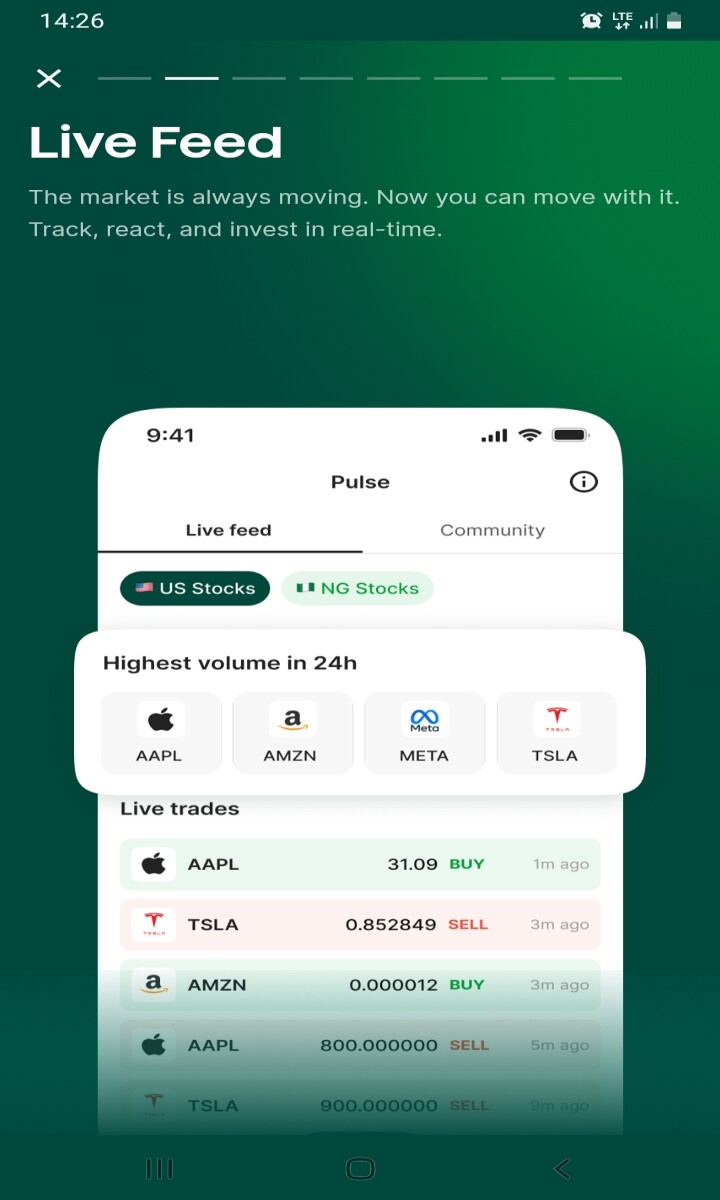The height and width of the screenshot is (1200, 720).
Task: Open recent apps from the navigation bar
Action: point(159,1168)
